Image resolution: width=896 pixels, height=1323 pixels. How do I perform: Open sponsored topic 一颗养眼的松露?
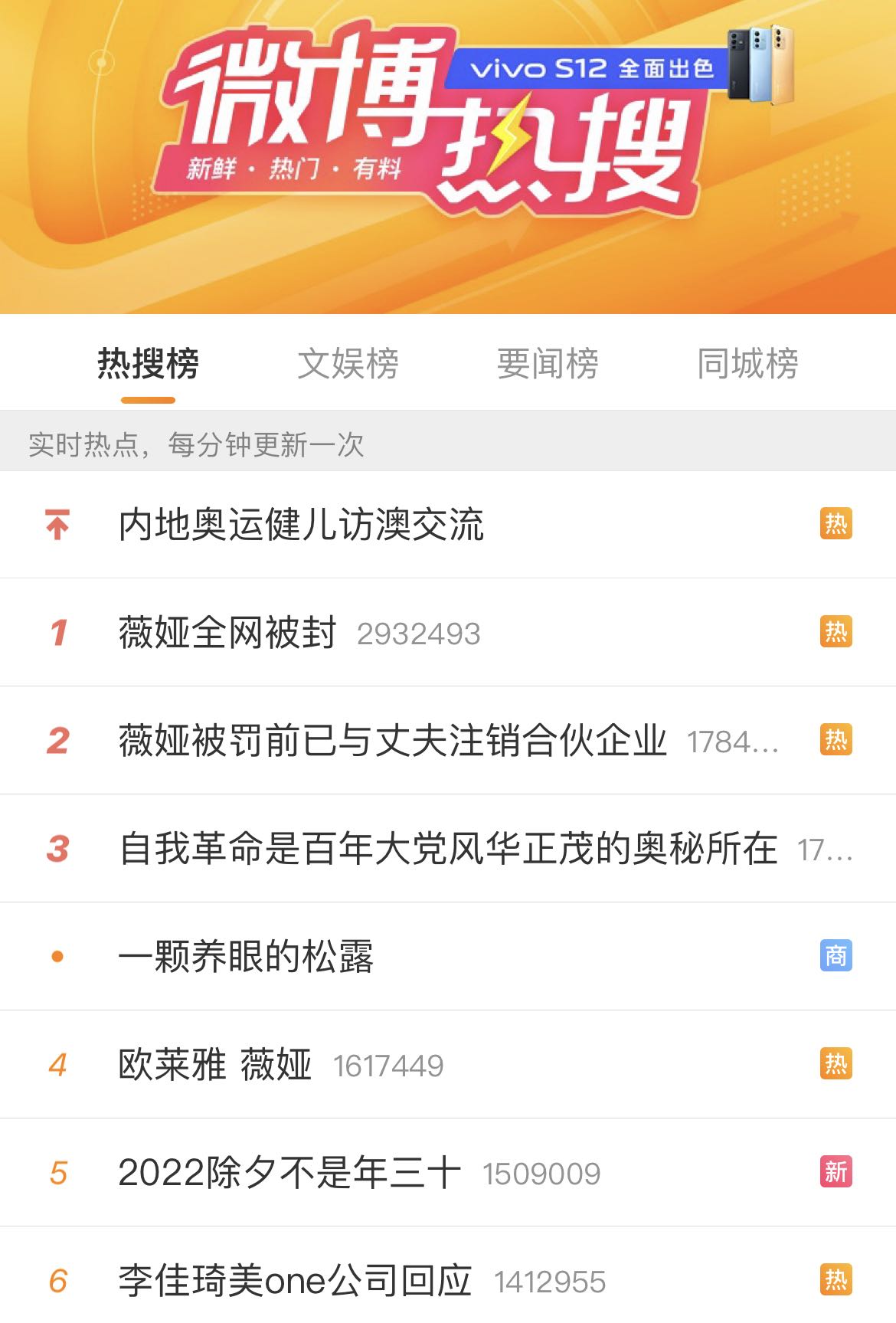[245, 957]
